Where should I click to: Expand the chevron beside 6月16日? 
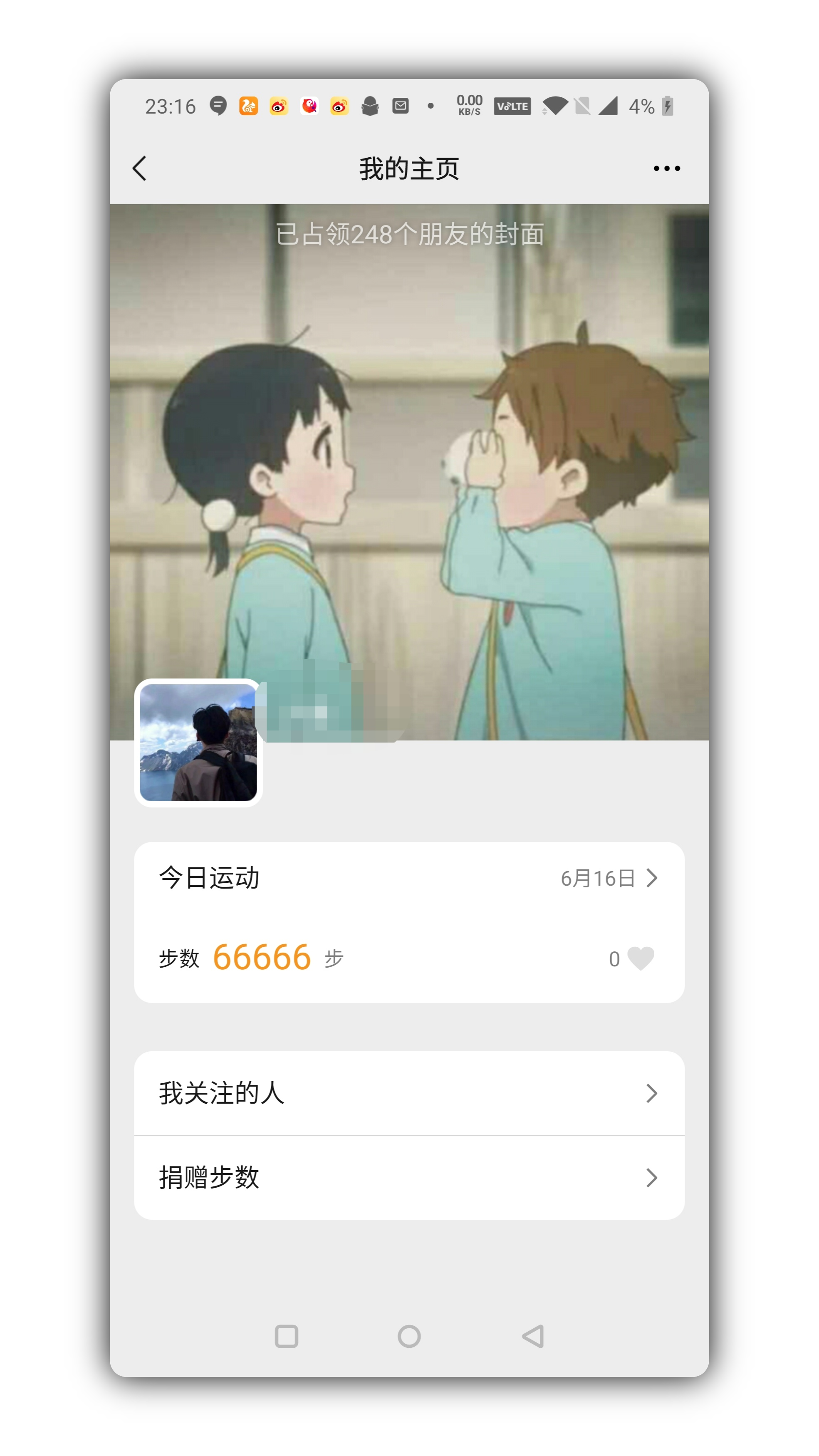tap(652, 878)
